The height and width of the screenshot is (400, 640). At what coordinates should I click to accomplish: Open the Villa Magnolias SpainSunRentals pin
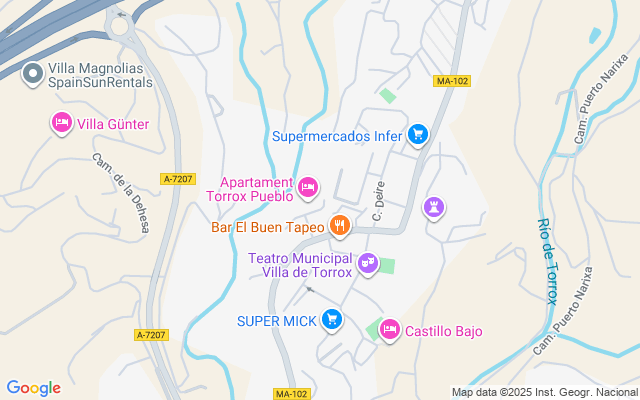coord(33,74)
